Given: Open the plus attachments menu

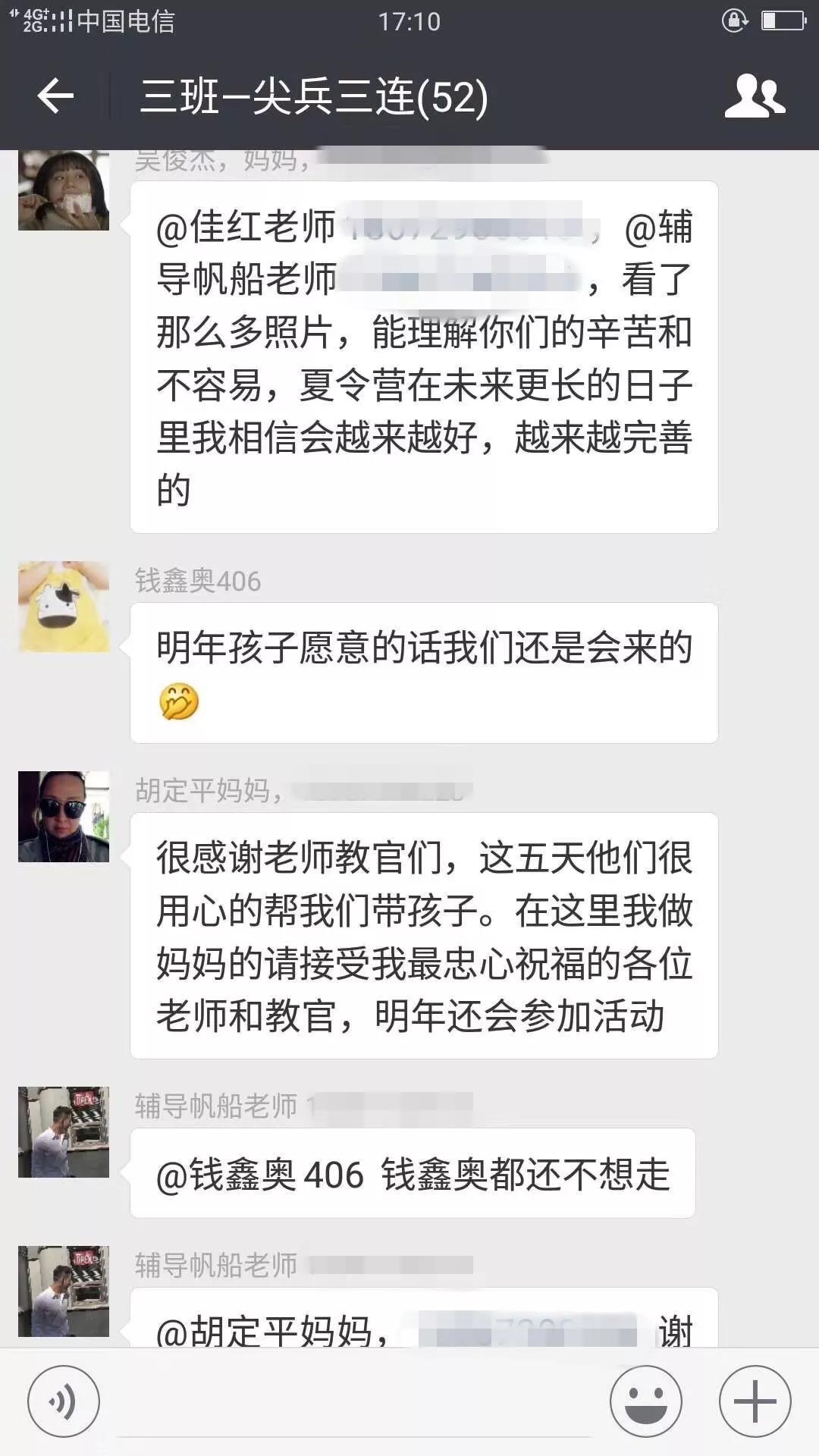Looking at the screenshot, I should tap(755, 1401).
